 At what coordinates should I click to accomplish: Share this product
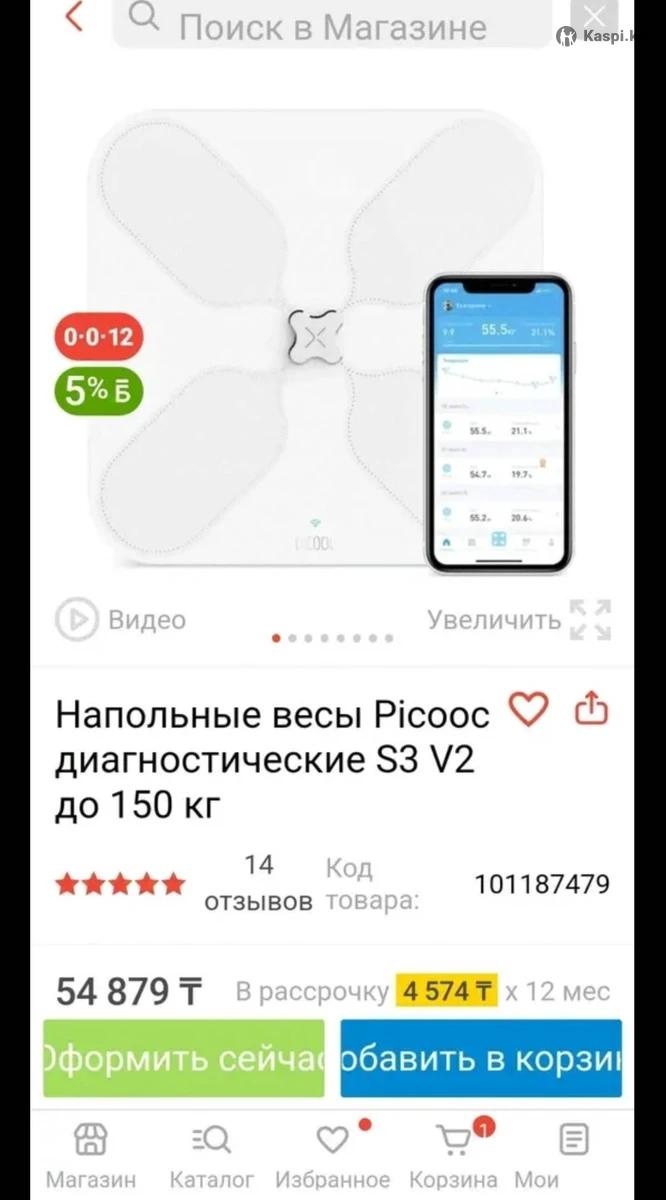click(x=591, y=709)
